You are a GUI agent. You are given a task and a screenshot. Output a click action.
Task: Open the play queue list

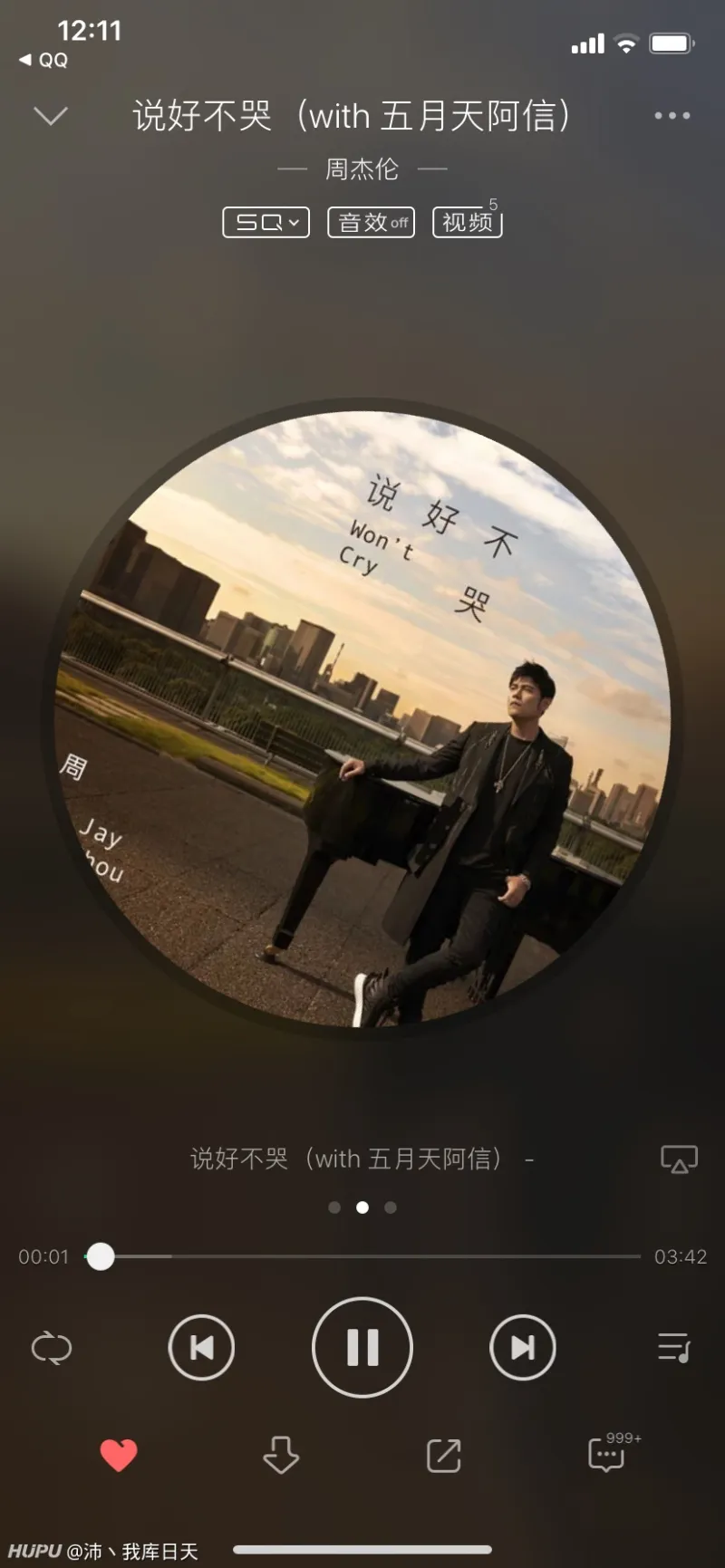(x=673, y=1348)
